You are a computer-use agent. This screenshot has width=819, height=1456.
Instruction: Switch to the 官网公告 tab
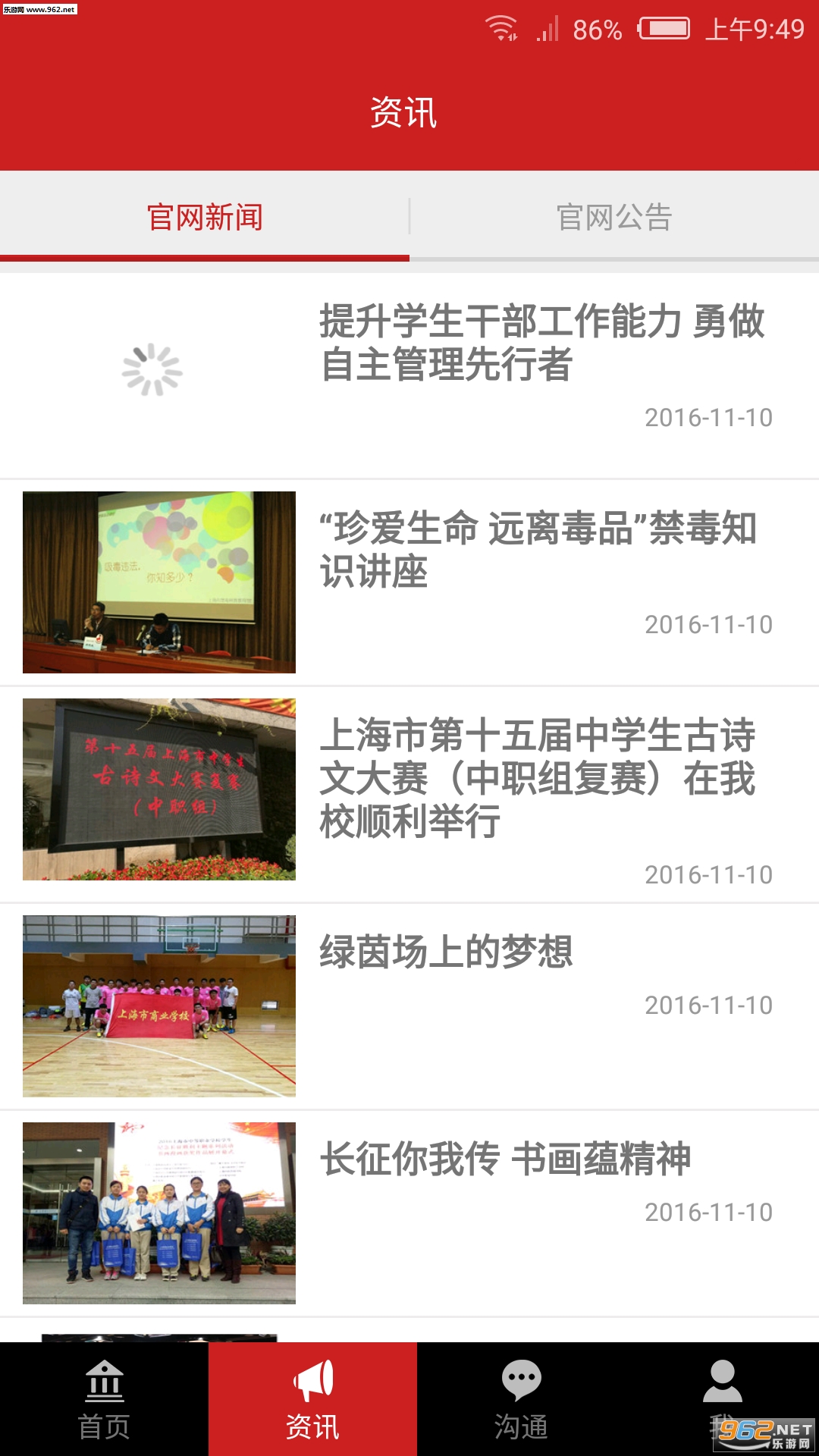tap(614, 218)
